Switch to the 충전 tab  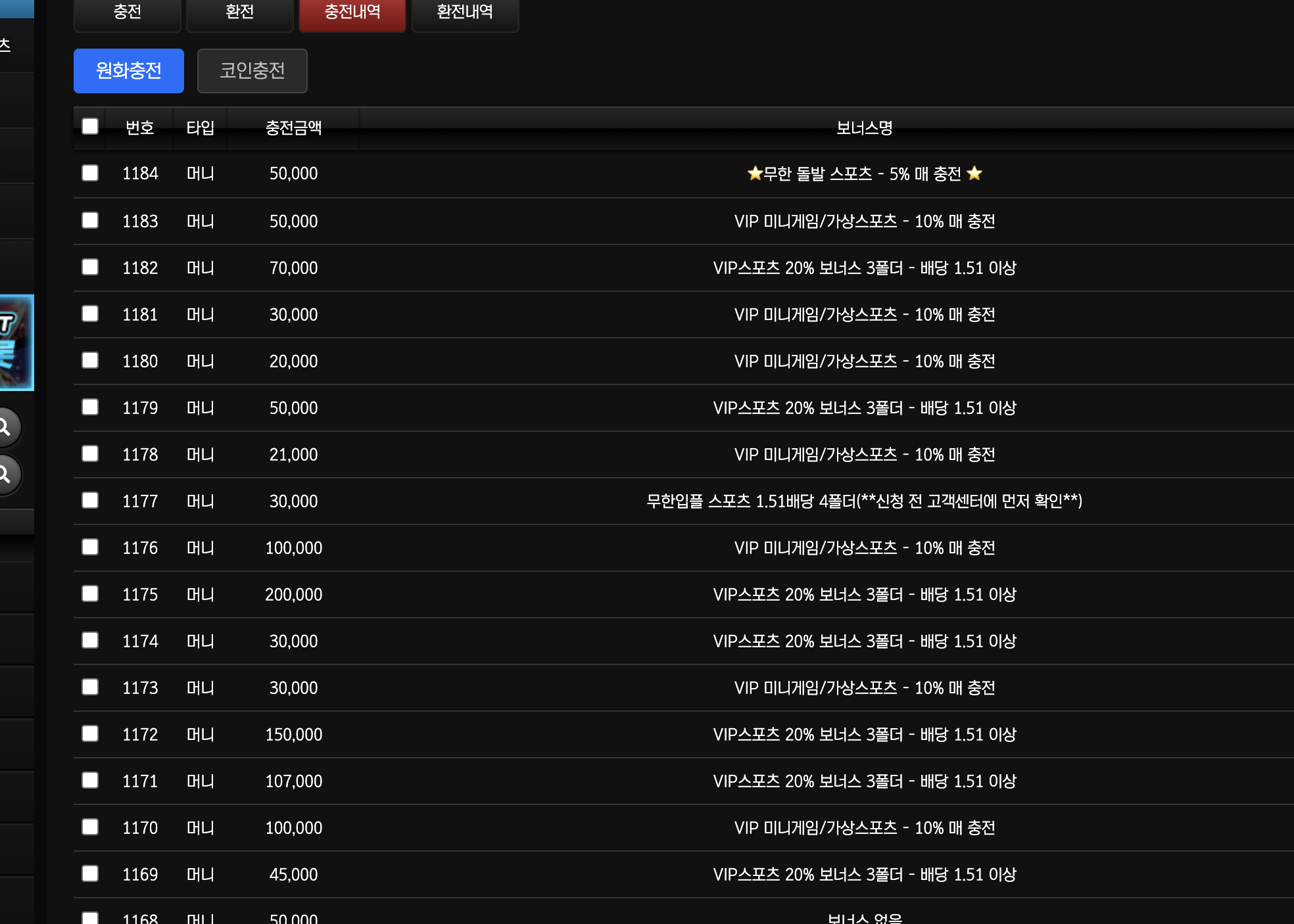(128, 13)
